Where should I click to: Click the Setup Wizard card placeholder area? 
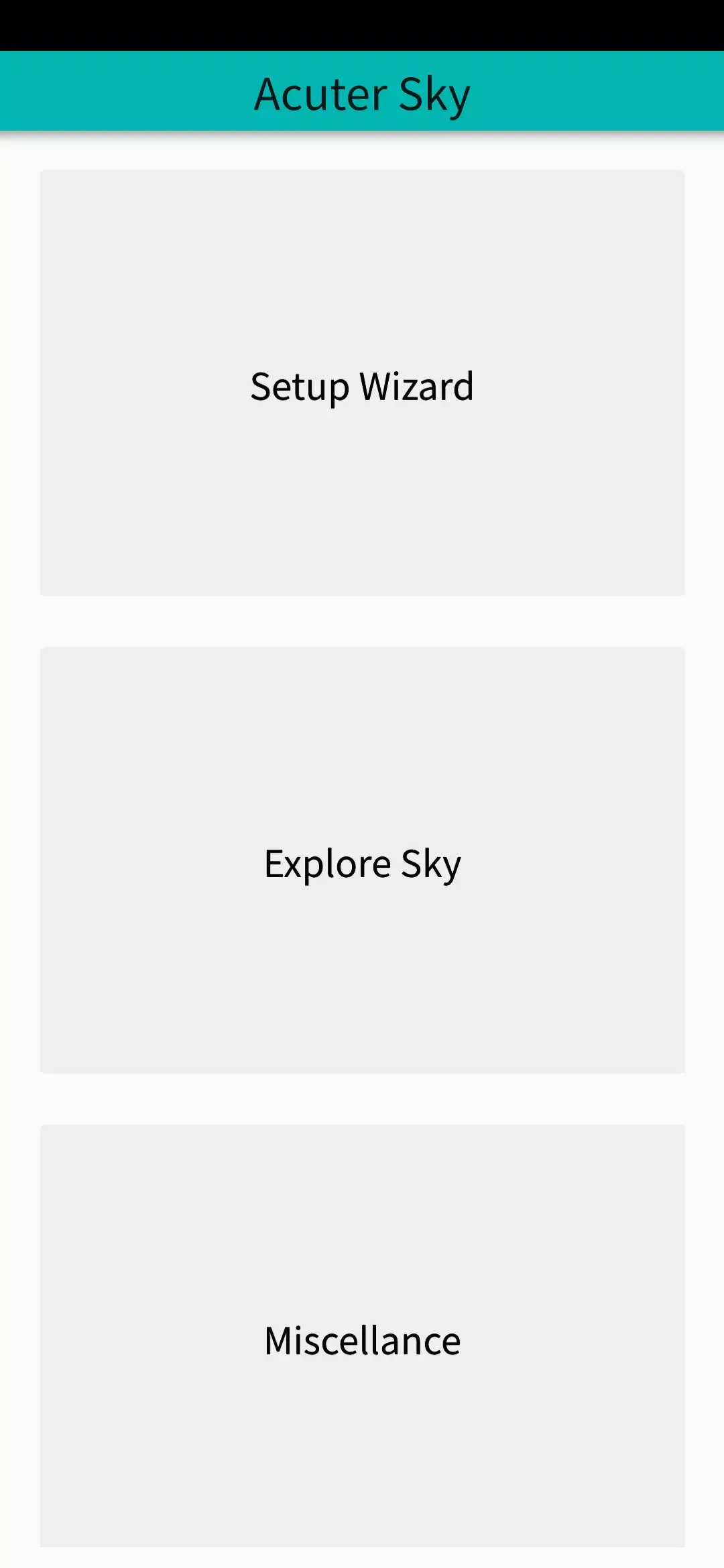pos(362,385)
